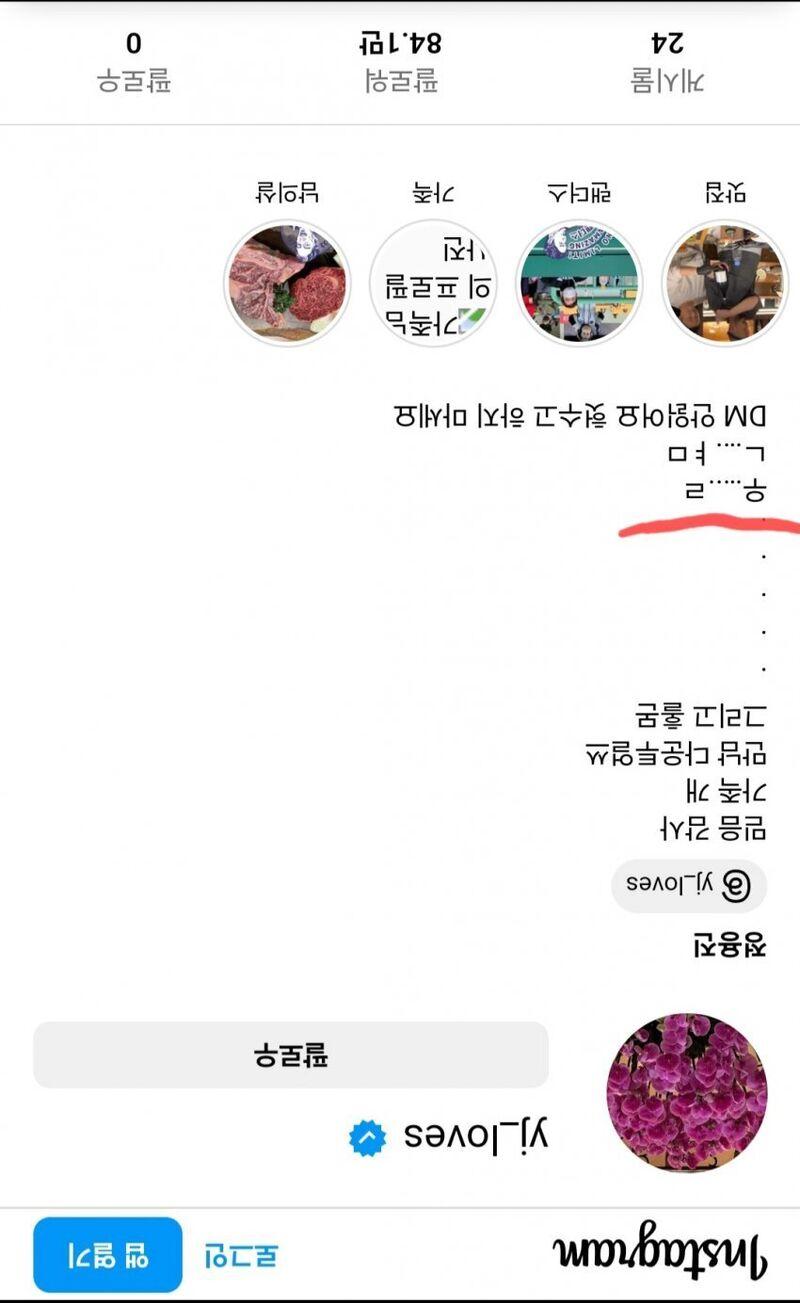
Task: Tap the 로그인 link
Action: coord(241,1254)
